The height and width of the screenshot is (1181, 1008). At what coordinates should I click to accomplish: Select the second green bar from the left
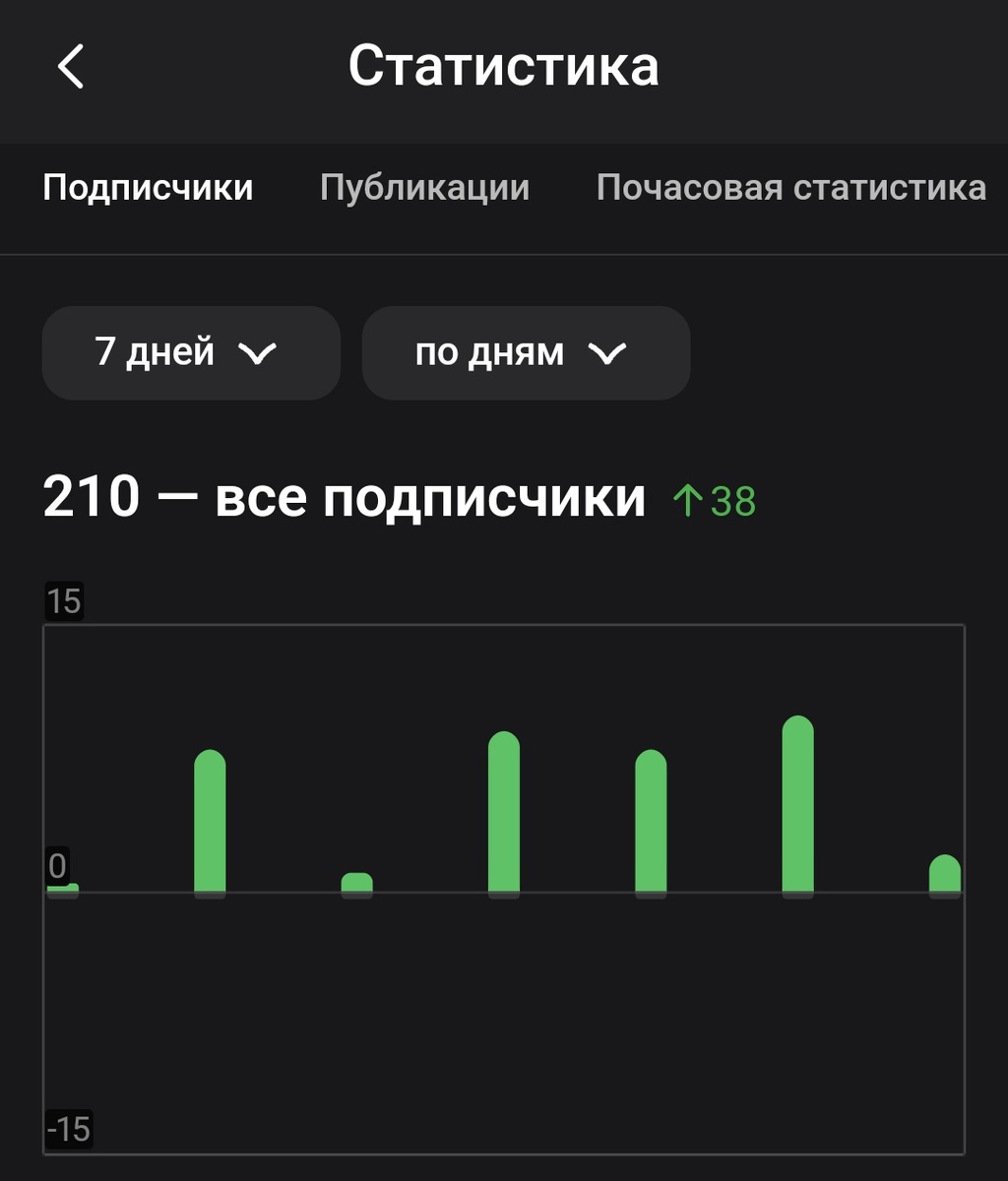click(x=211, y=822)
